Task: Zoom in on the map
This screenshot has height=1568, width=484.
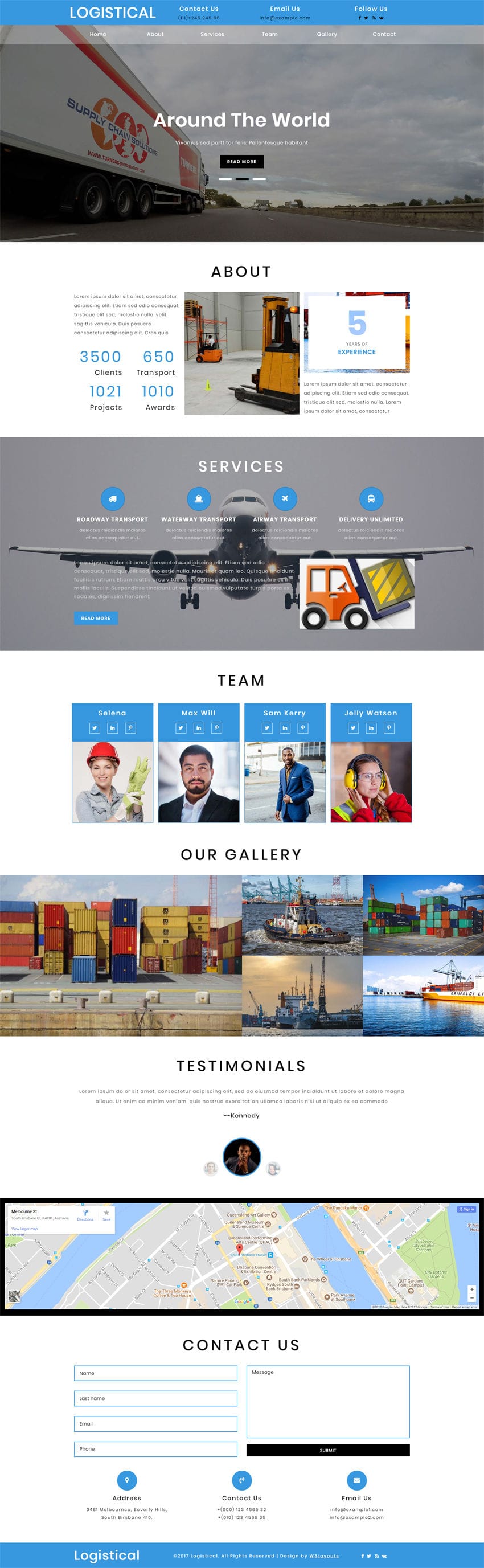Action: (x=471, y=1289)
